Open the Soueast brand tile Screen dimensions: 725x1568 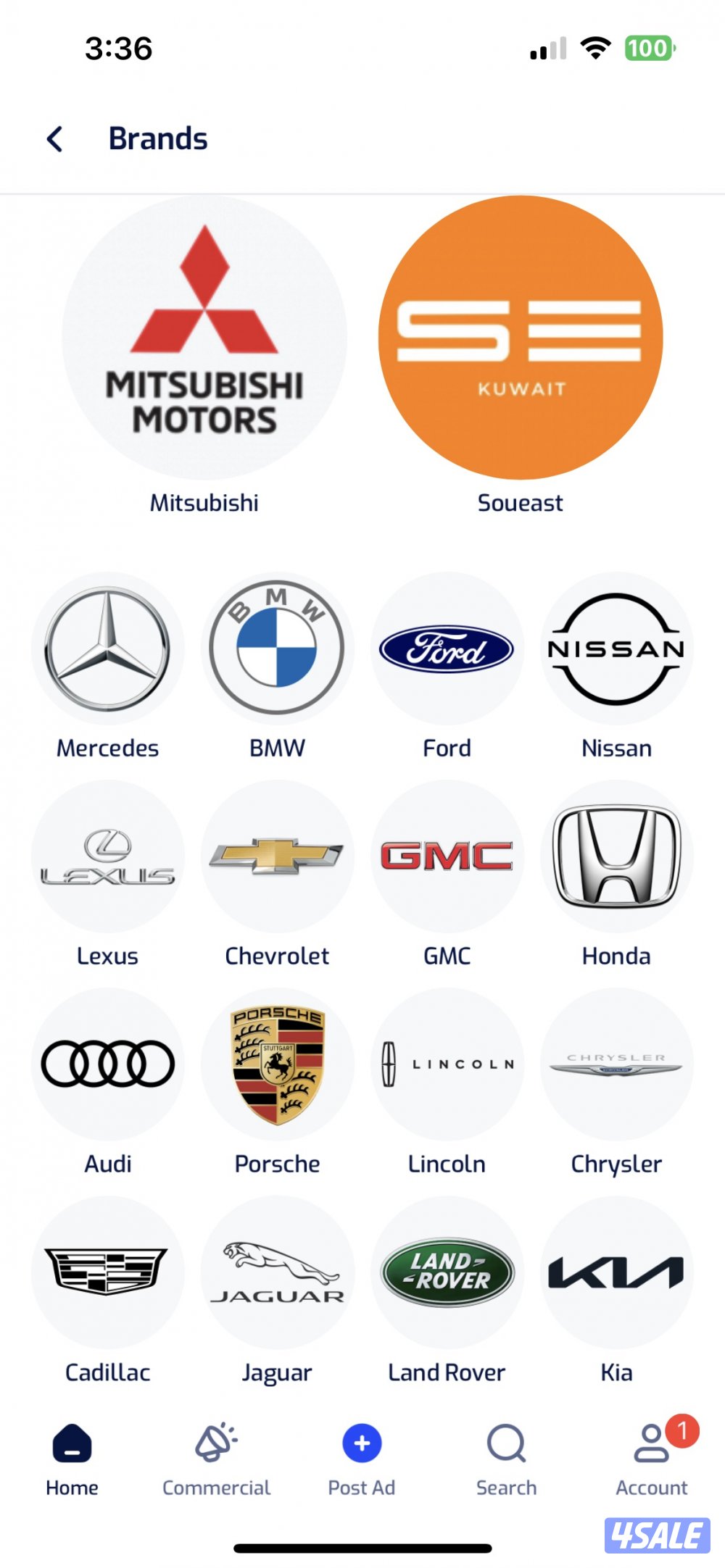(x=520, y=338)
